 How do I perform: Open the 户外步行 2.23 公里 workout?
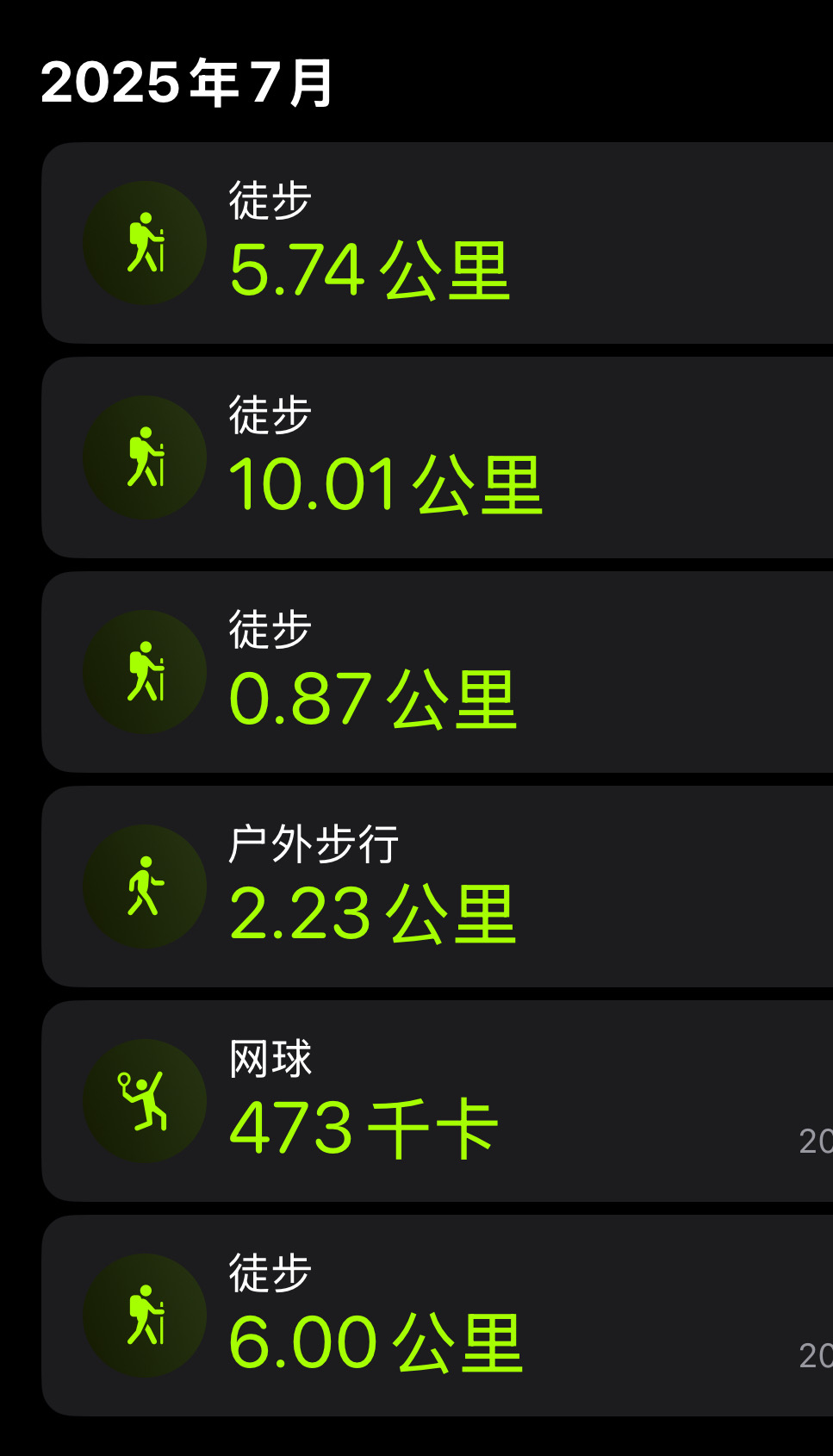(438, 887)
